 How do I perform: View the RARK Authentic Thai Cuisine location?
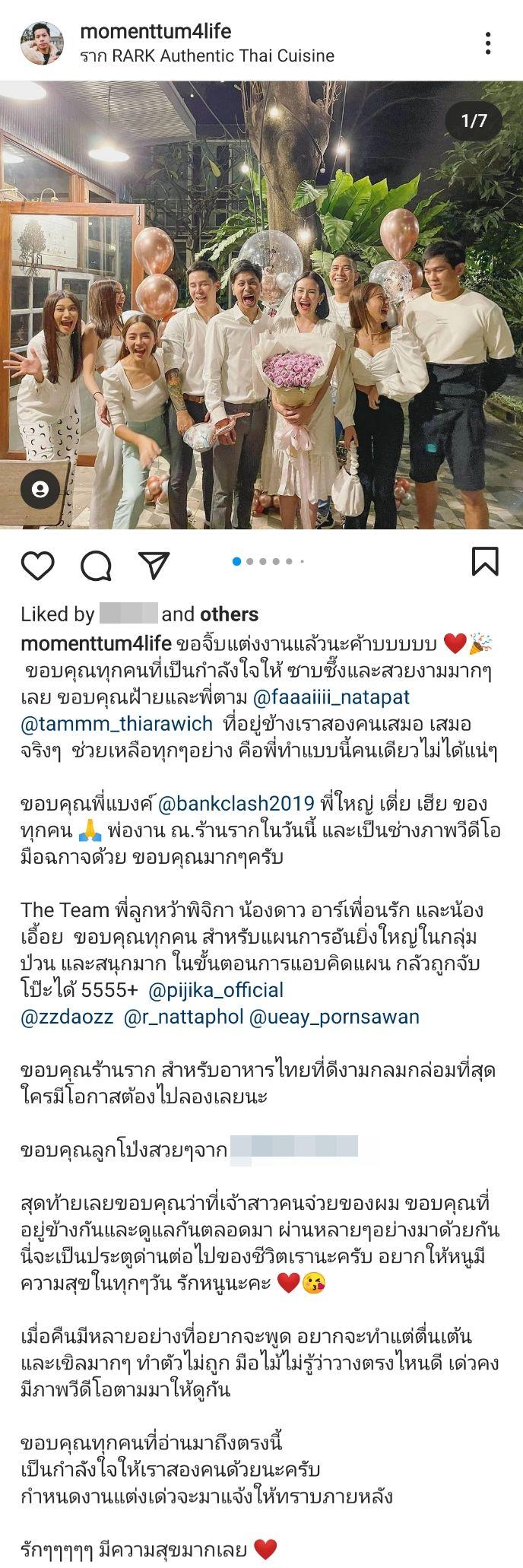tap(207, 56)
